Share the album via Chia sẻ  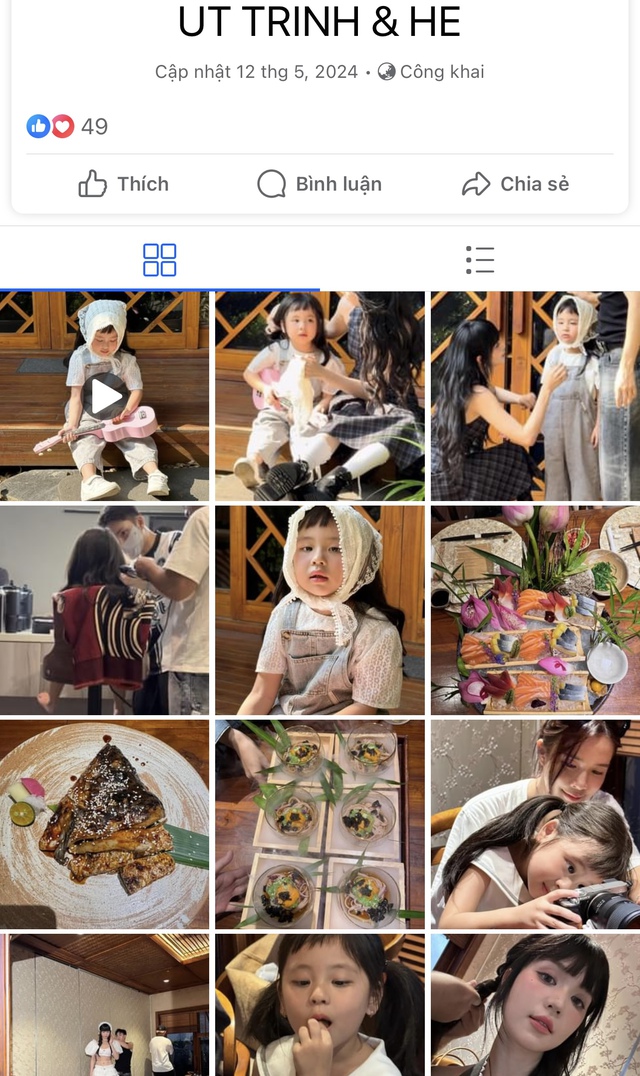coord(515,184)
